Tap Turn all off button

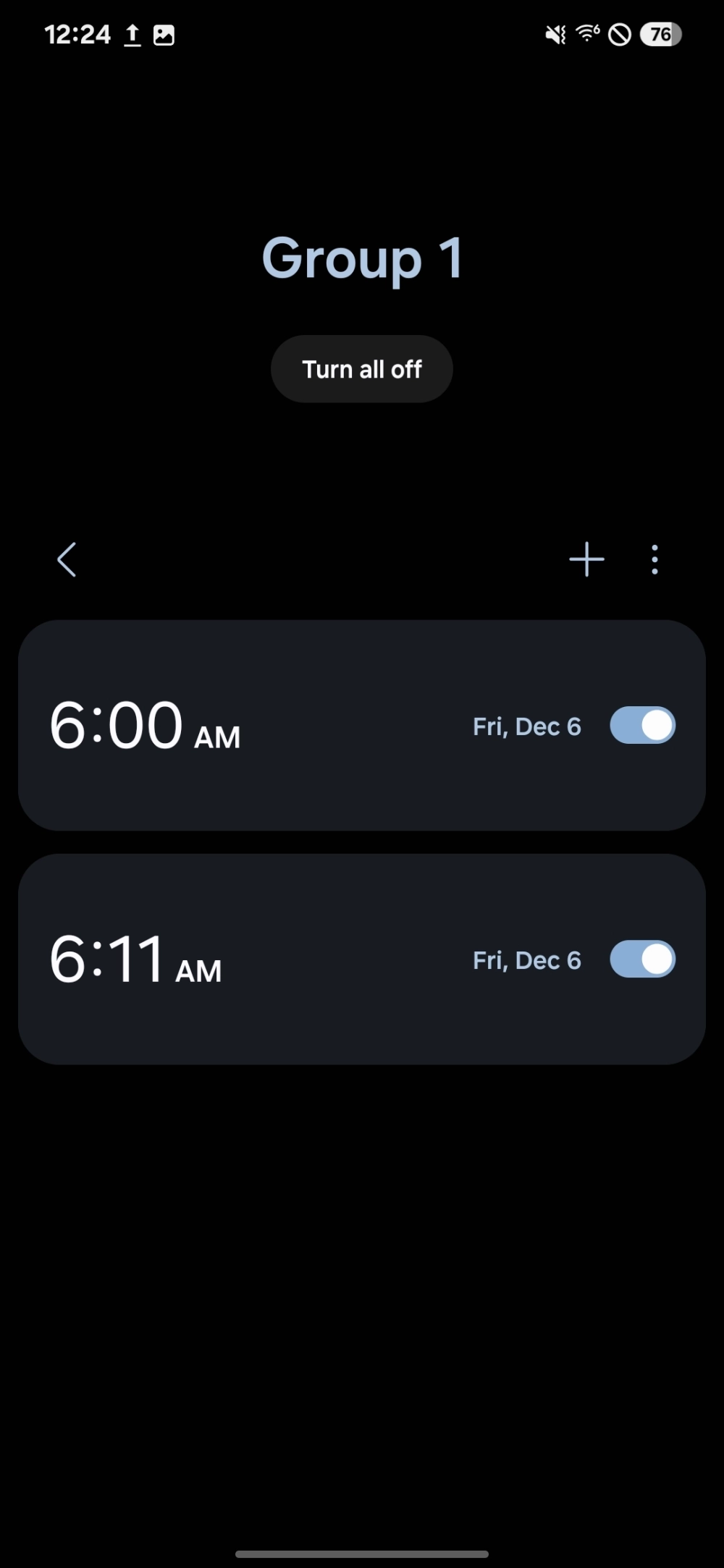tap(362, 369)
